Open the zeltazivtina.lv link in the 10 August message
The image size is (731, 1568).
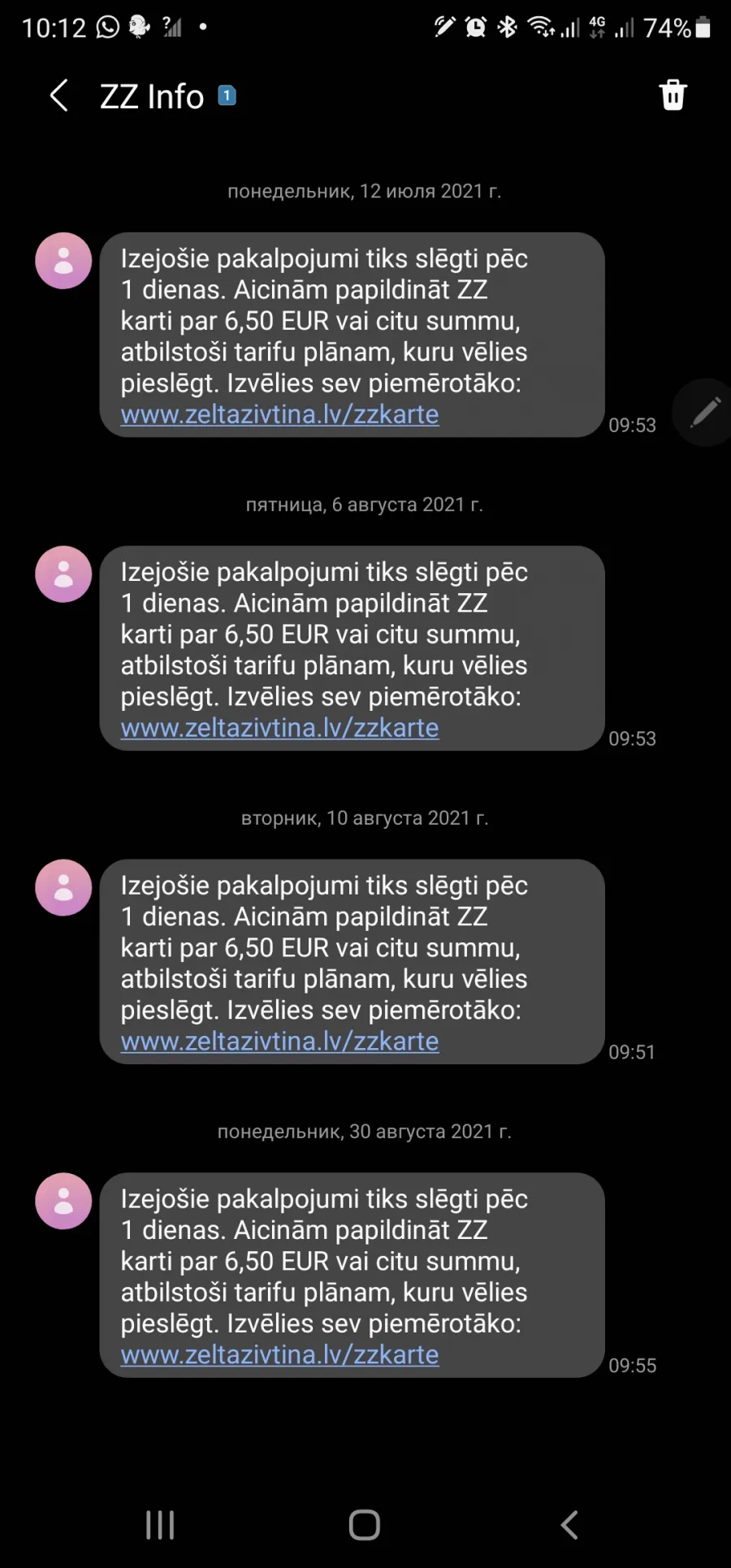[279, 1042]
